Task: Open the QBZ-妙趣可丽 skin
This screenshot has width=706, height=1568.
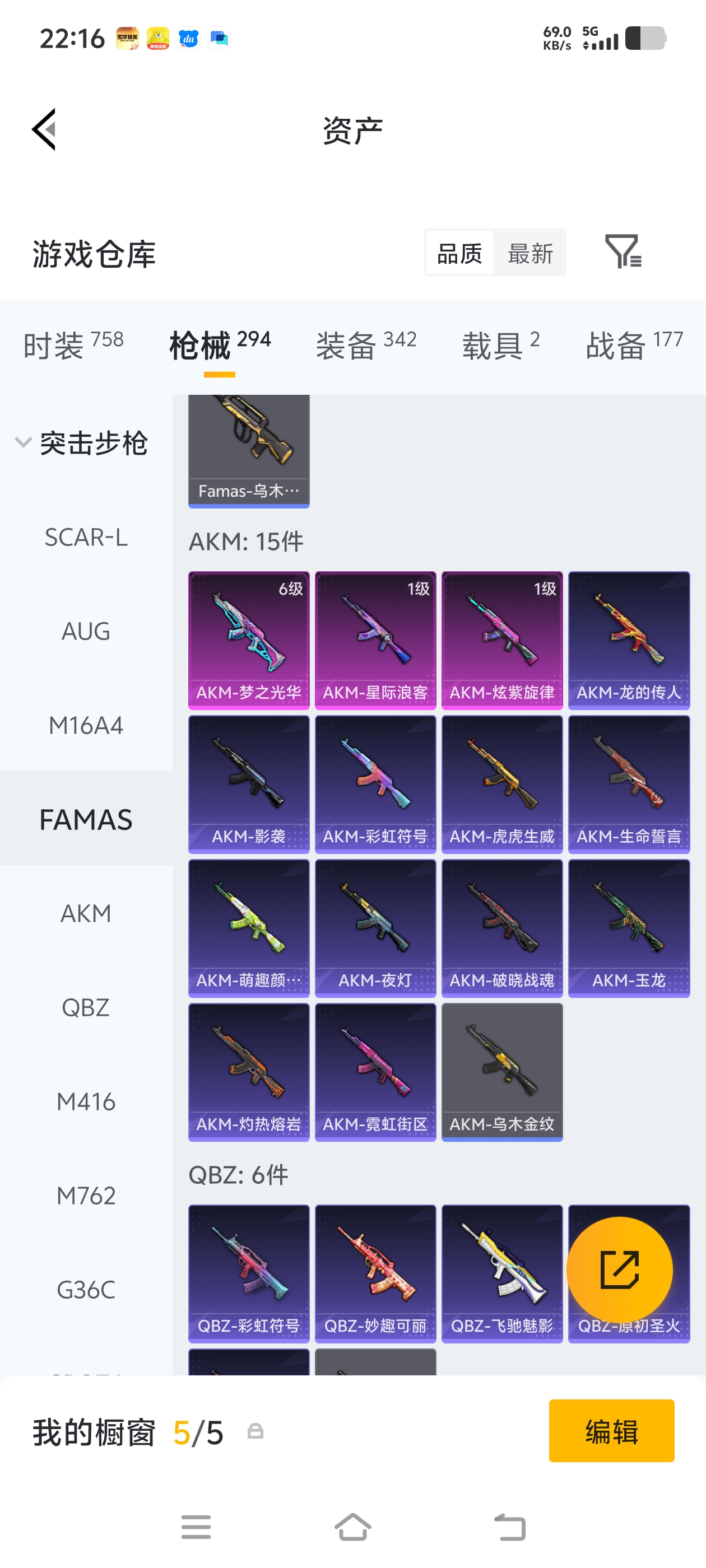Action: (375, 1273)
